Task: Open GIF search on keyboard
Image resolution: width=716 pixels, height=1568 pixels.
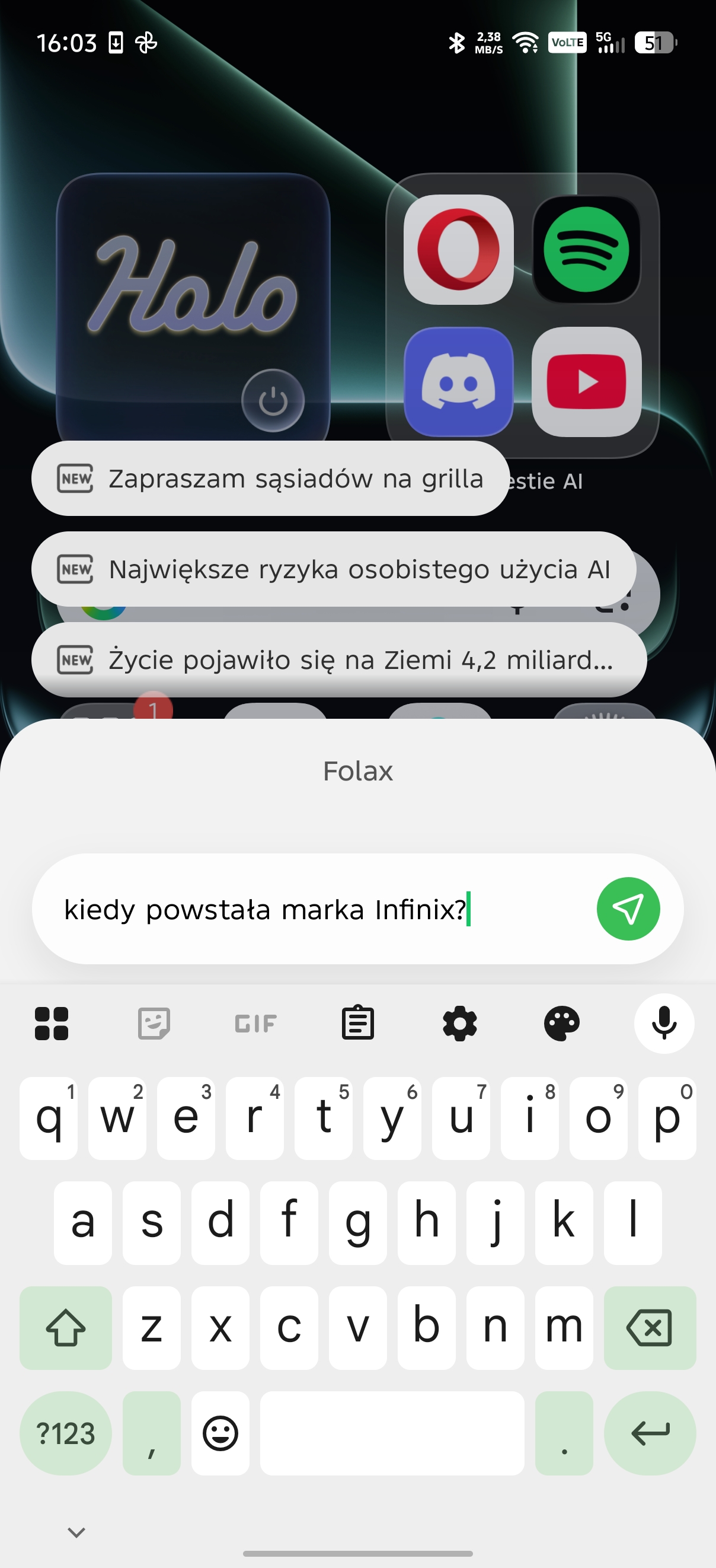Action: tap(255, 1022)
